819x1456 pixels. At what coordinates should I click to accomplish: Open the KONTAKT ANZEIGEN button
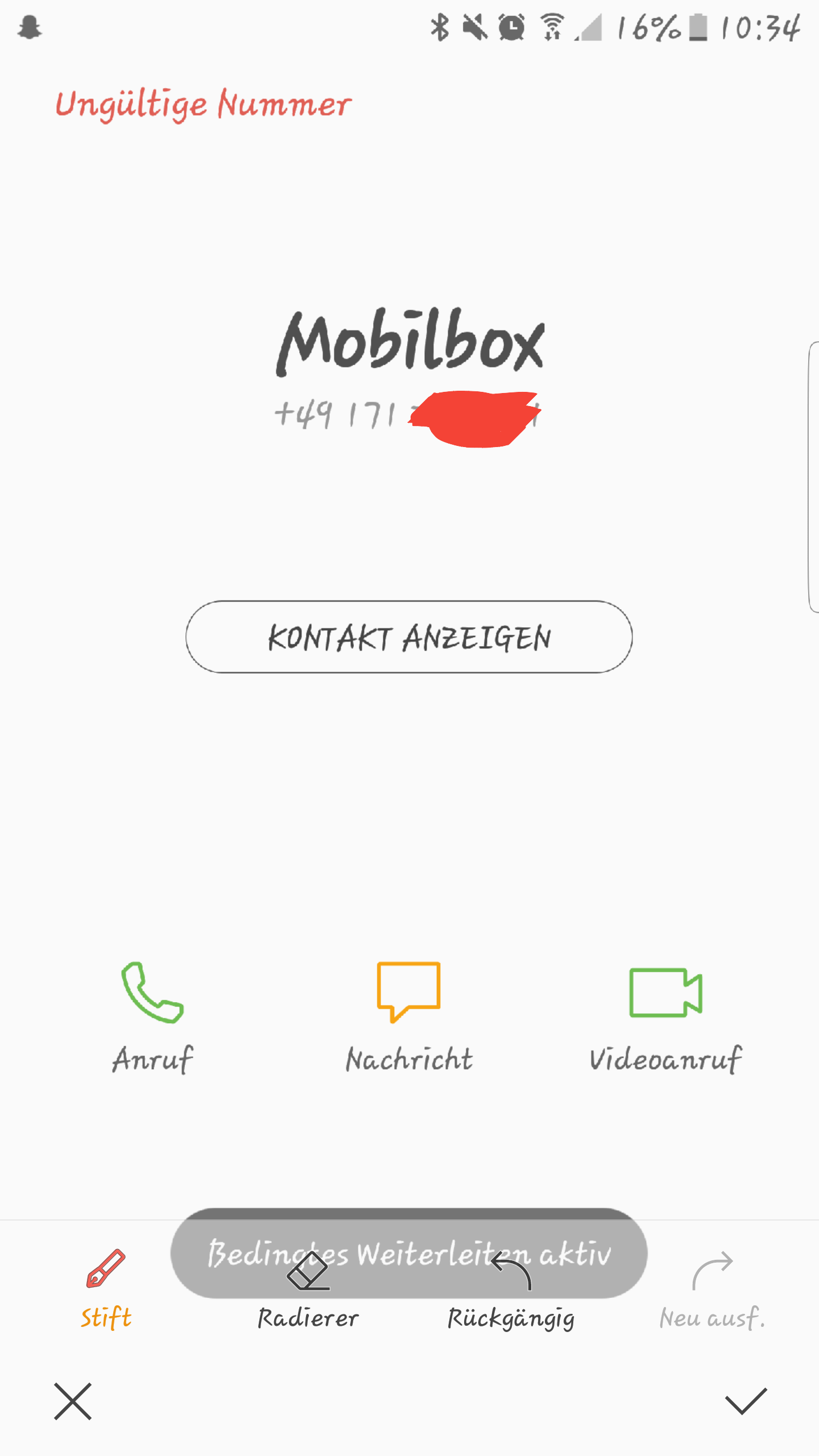409,637
